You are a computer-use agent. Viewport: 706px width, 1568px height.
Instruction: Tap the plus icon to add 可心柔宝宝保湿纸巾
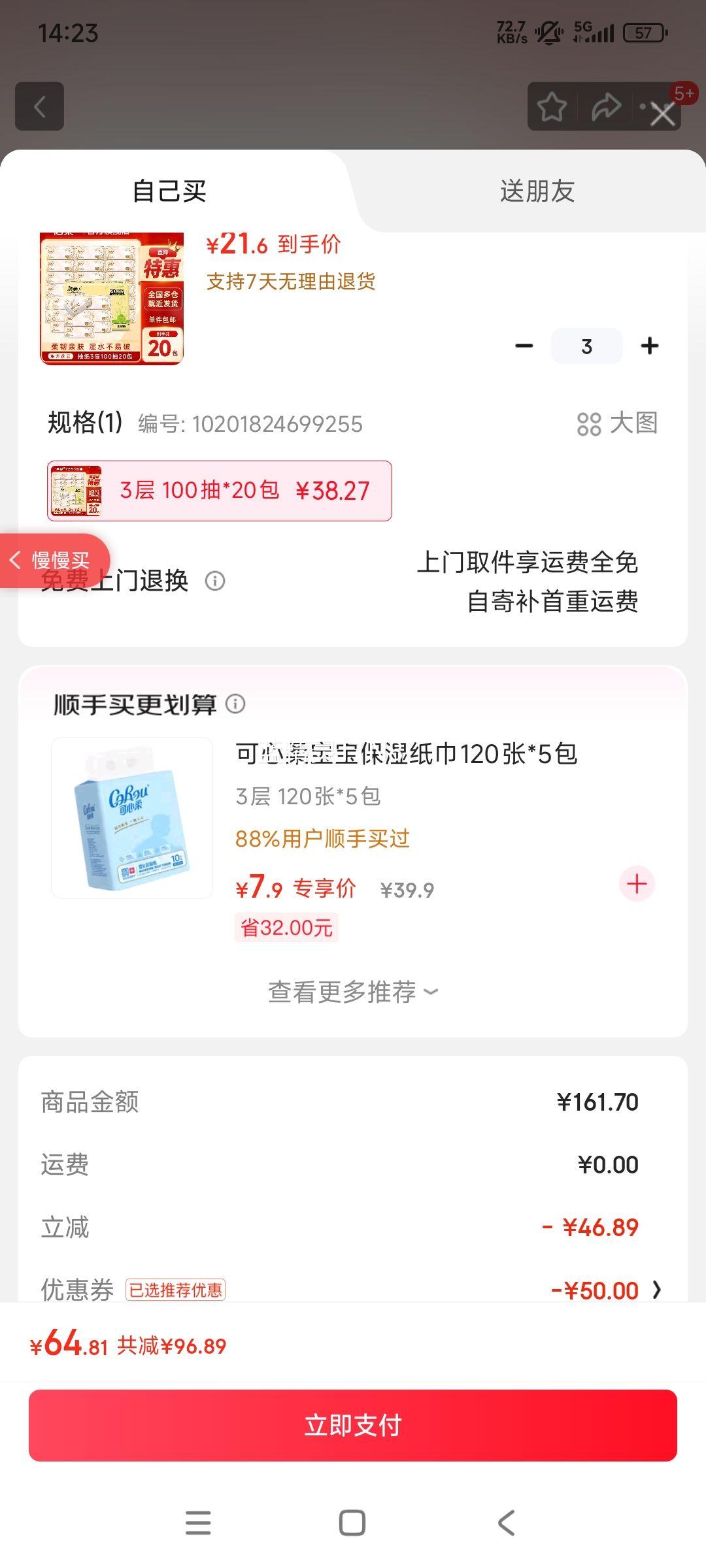(x=637, y=883)
